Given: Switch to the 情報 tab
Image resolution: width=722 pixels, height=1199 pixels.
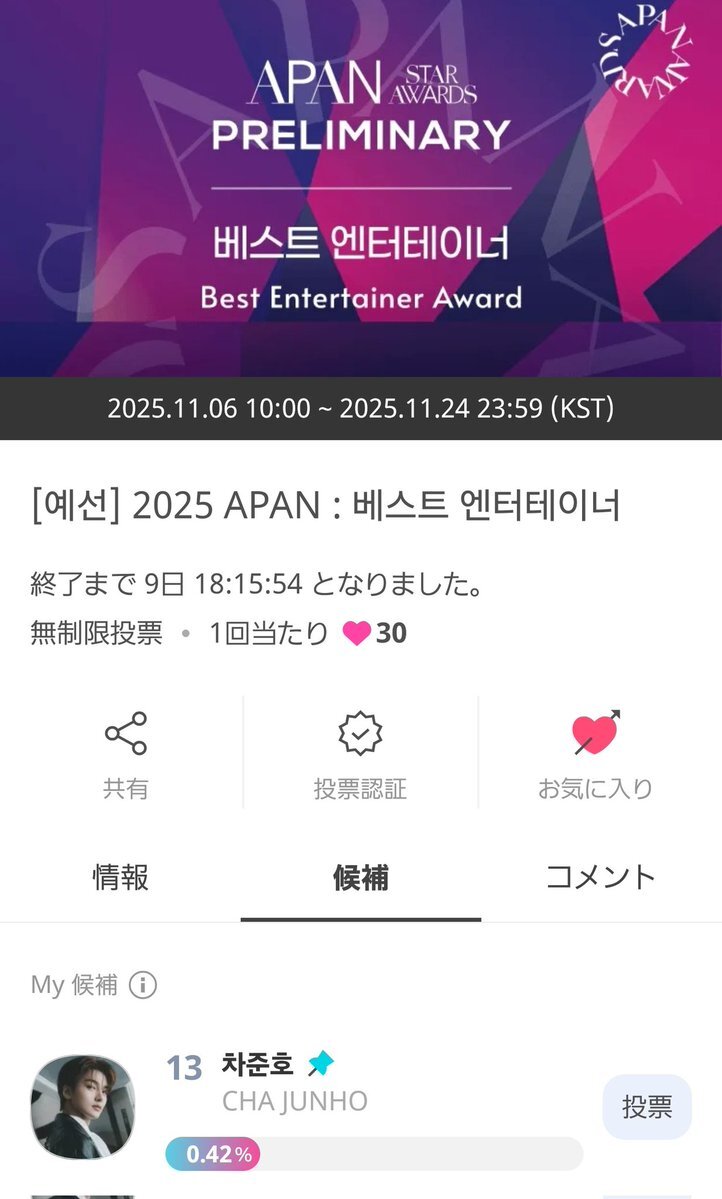Looking at the screenshot, I should coord(120,877).
